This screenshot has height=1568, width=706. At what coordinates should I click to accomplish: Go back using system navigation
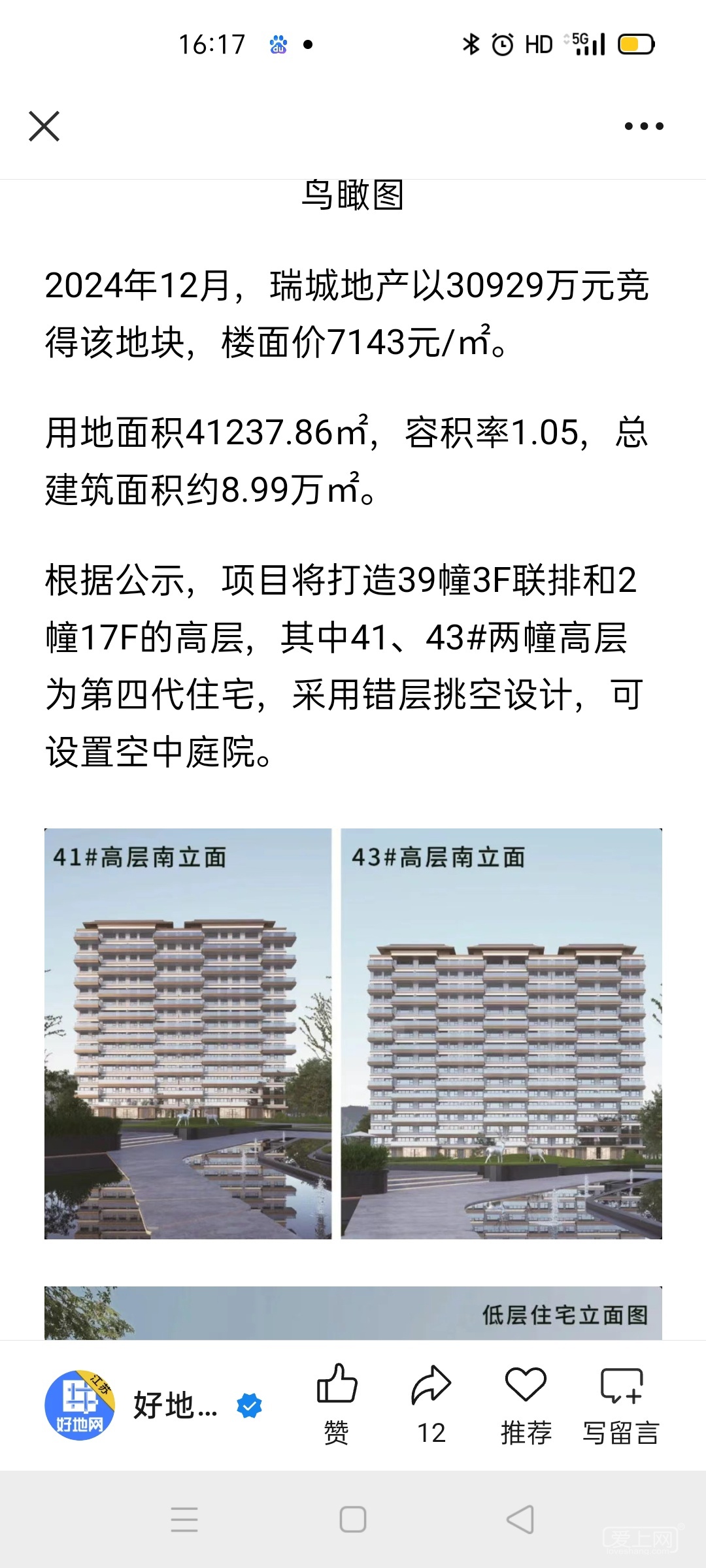520,1519
